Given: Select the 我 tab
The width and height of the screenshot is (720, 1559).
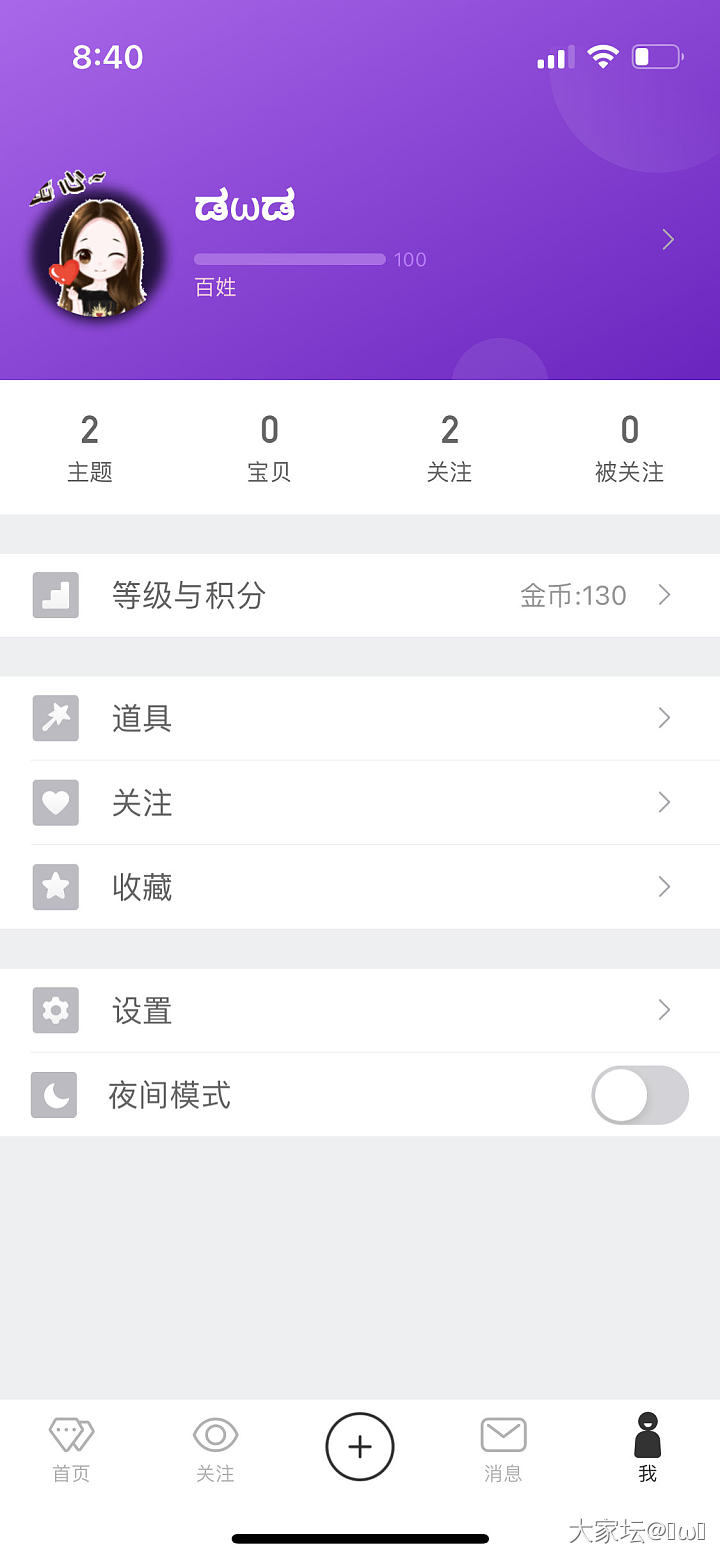Looking at the screenshot, I should pos(647,1447).
